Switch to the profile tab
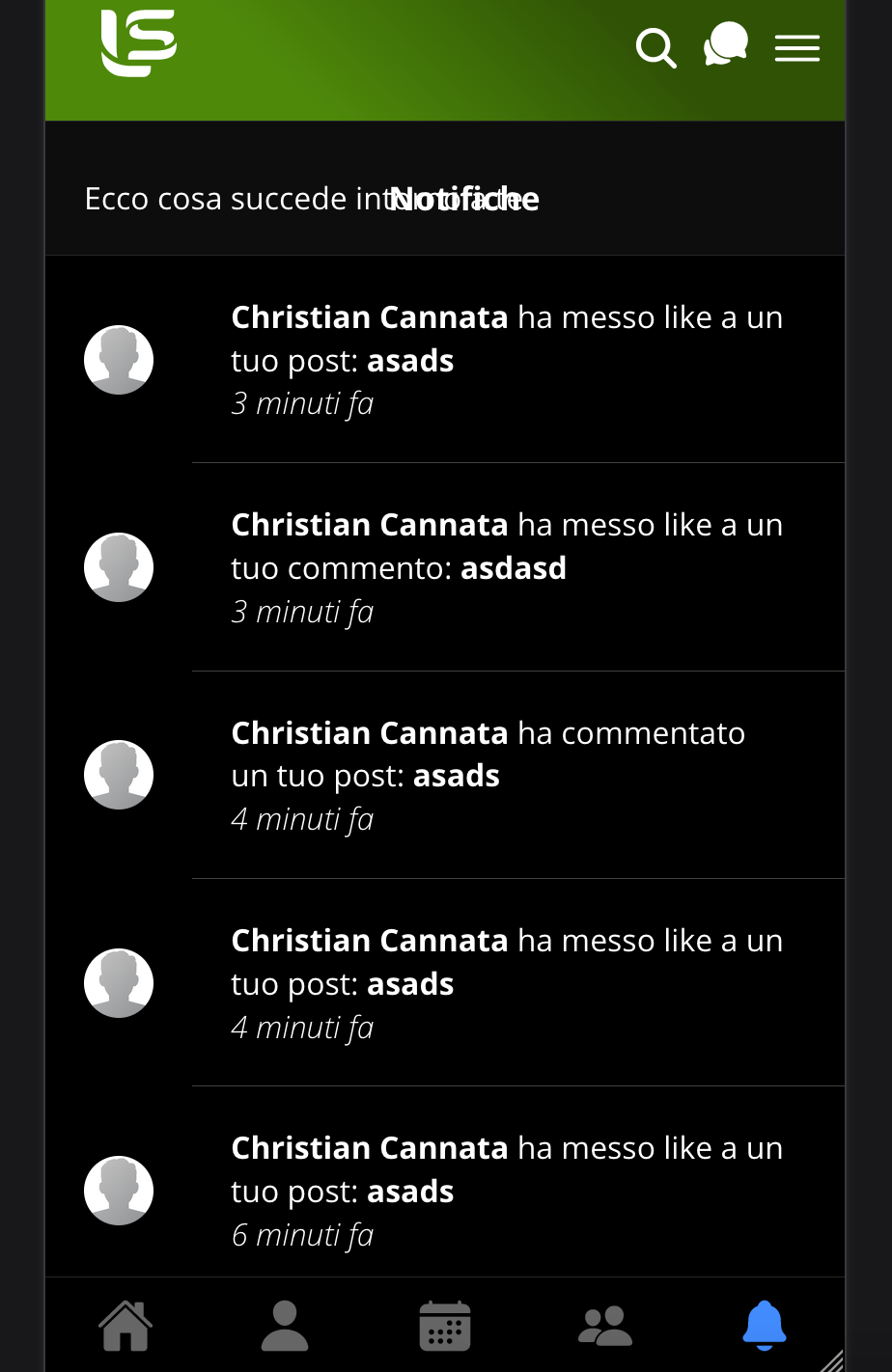This screenshot has width=892, height=1372. 285,1326
